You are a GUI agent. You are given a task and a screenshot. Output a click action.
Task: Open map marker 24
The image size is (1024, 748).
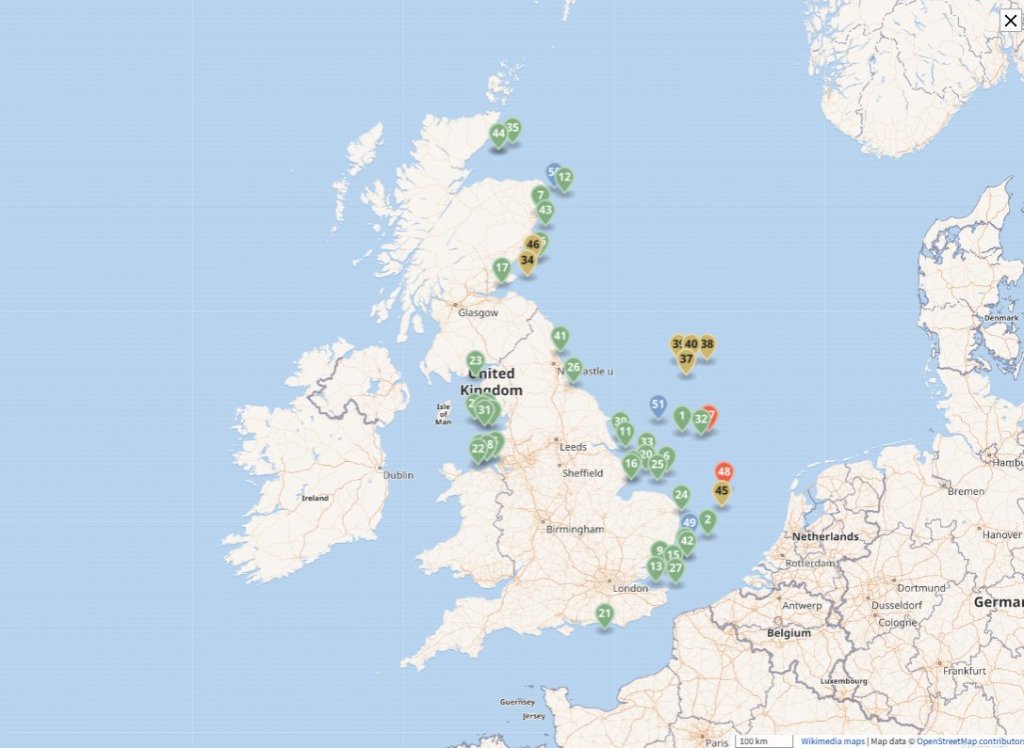point(681,494)
